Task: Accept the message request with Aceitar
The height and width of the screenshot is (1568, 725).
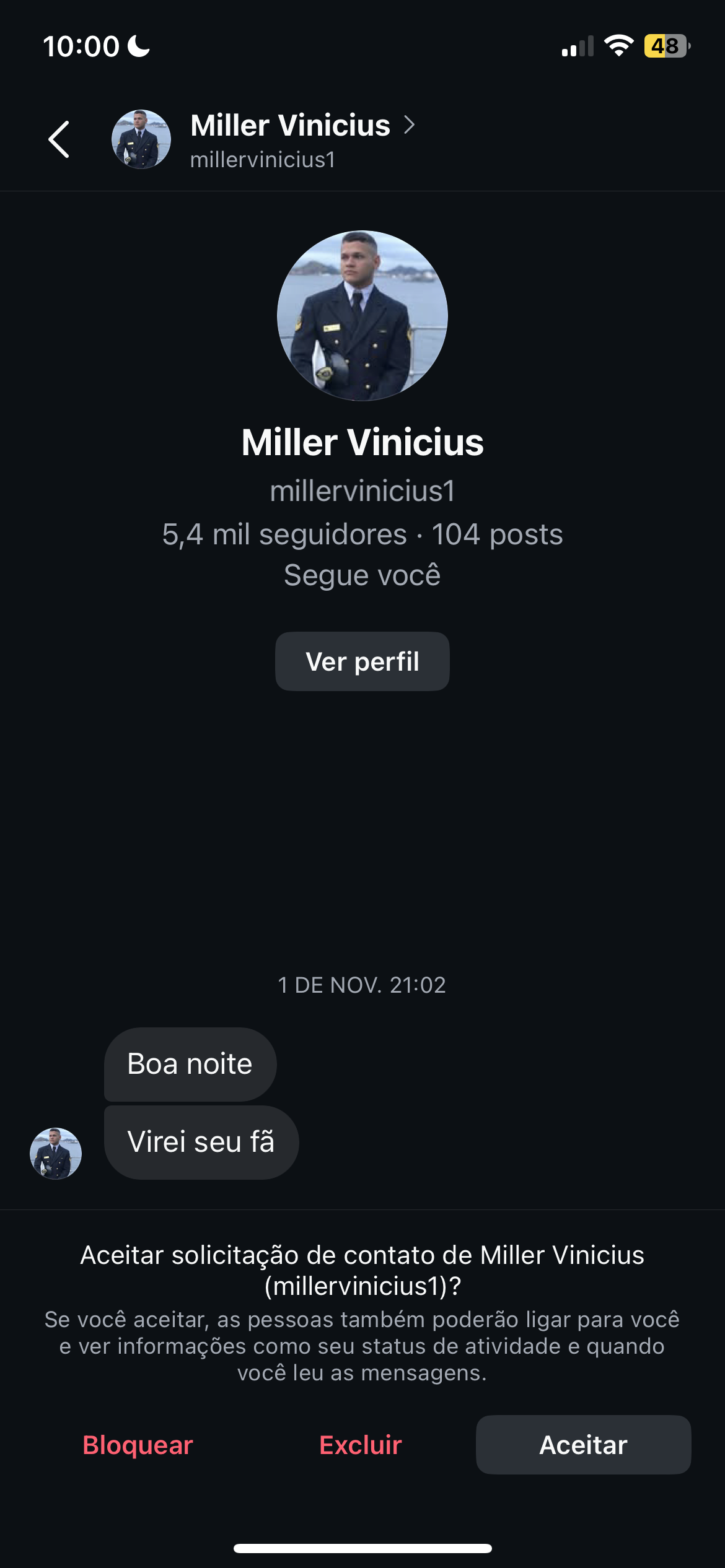Action: (583, 1445)
